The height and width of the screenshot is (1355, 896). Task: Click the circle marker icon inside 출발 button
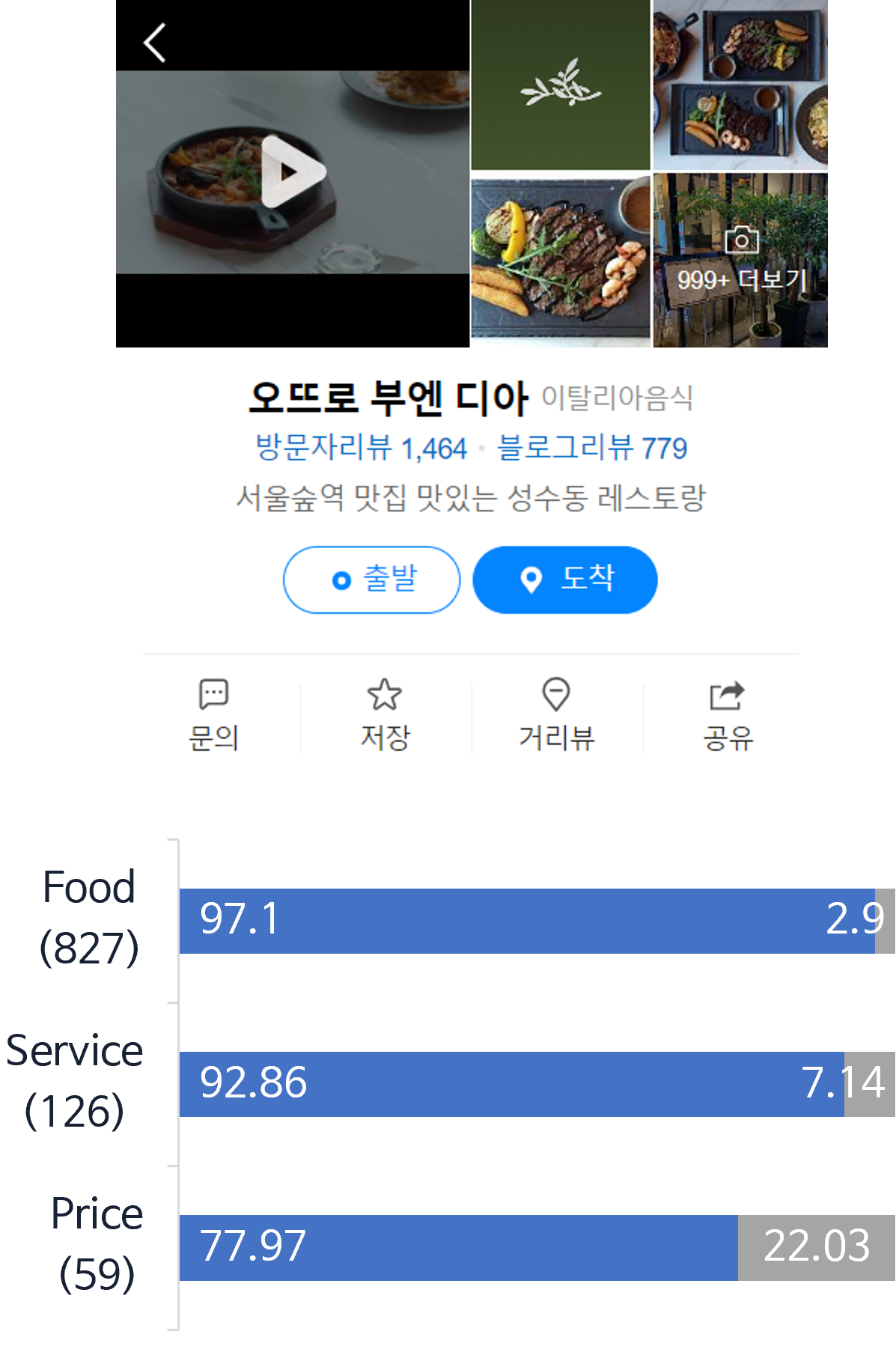coord(341,579)
